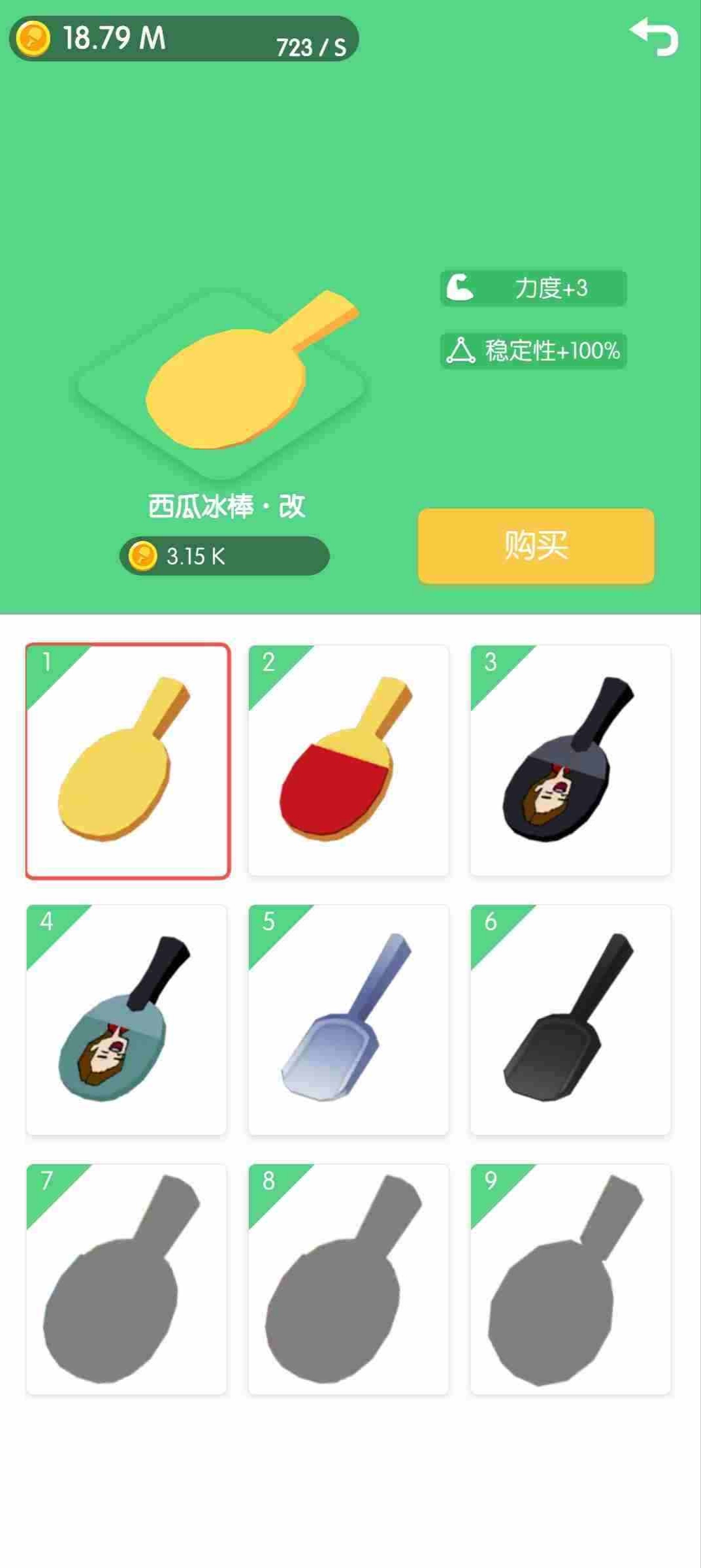Choose paddle 3, black with face
Screen dimensions: 701x1568
[570, 760]
